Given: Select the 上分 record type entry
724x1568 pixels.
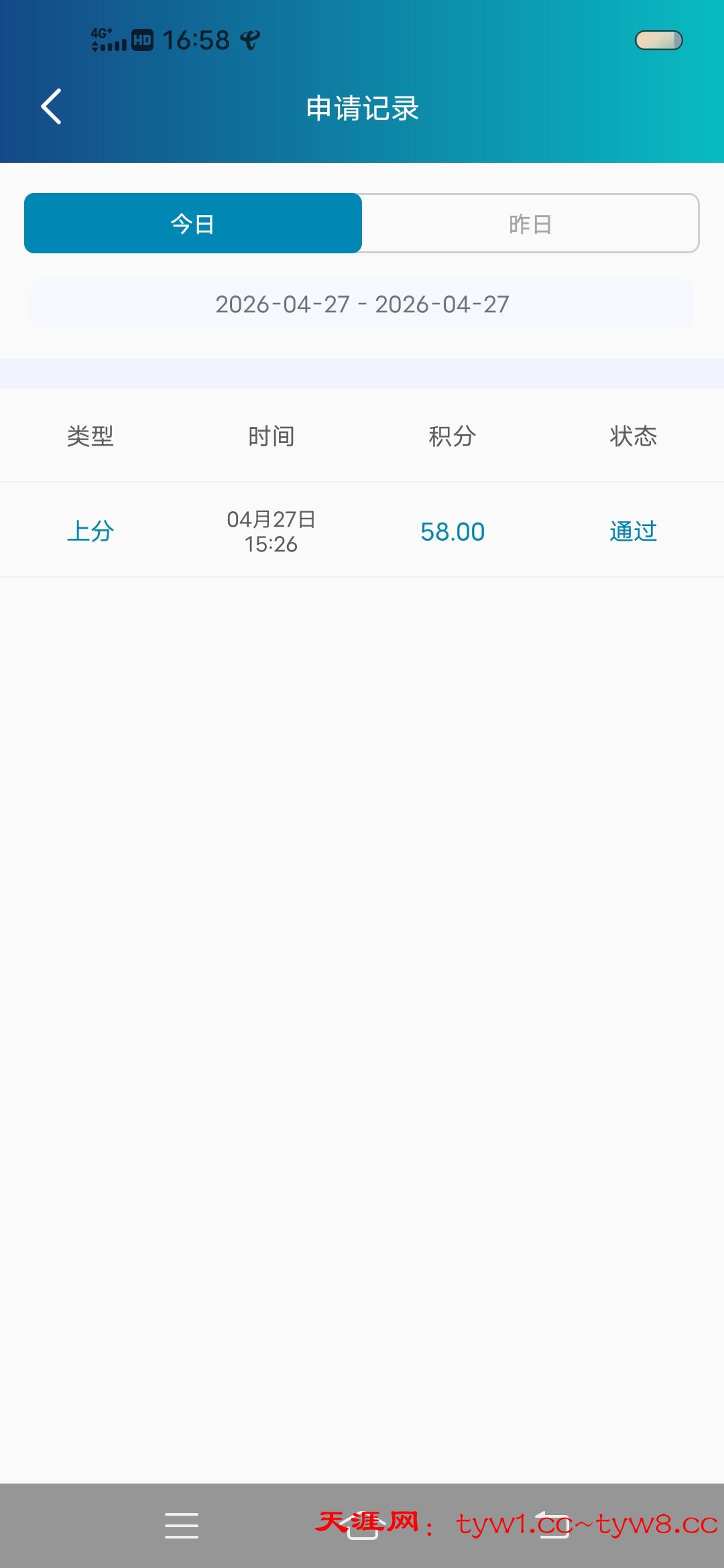Looking at the screenshot, I should pyautogui.click(x=92, y=530).
